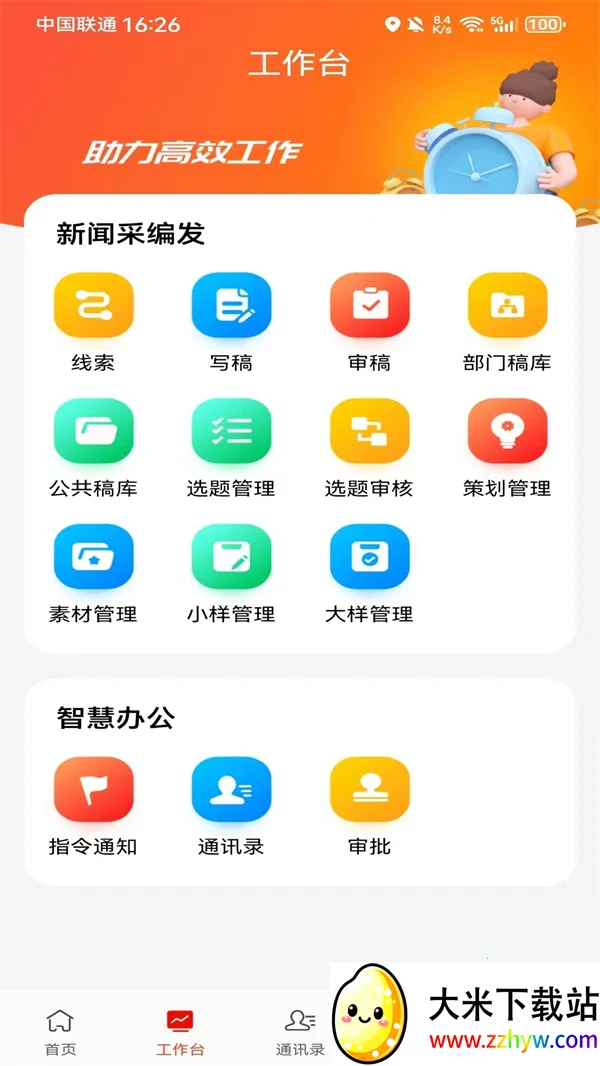Tap the 写稿 icon to write a draft

pos(231,306)
